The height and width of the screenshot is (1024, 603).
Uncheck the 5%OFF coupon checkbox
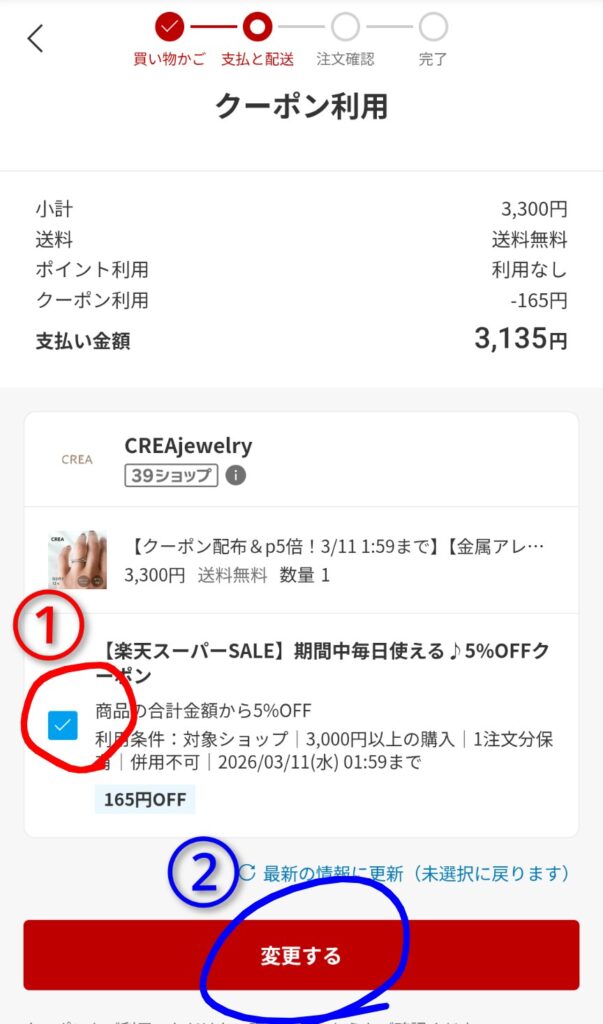click(x=63, y=726)
